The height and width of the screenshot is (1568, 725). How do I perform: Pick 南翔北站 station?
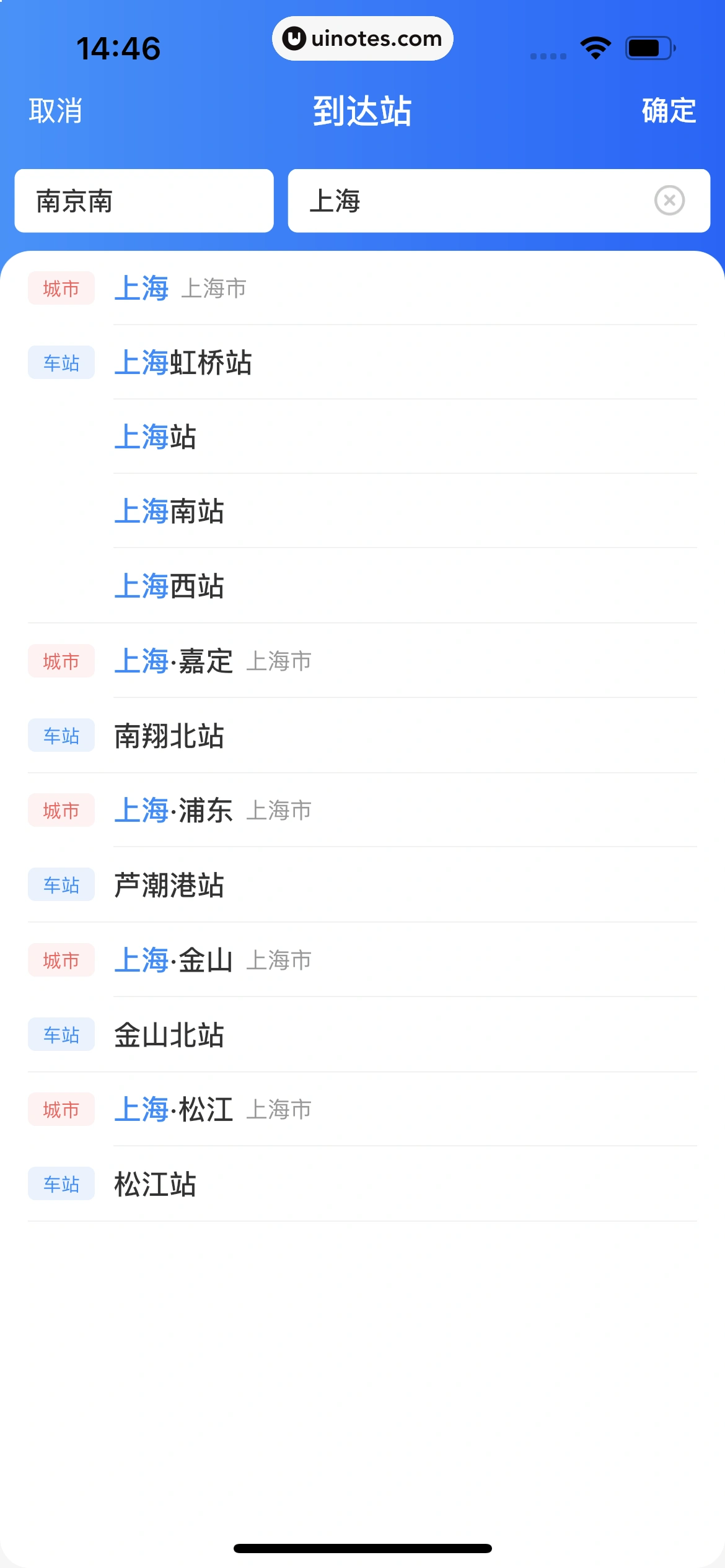tap(169, 736)
